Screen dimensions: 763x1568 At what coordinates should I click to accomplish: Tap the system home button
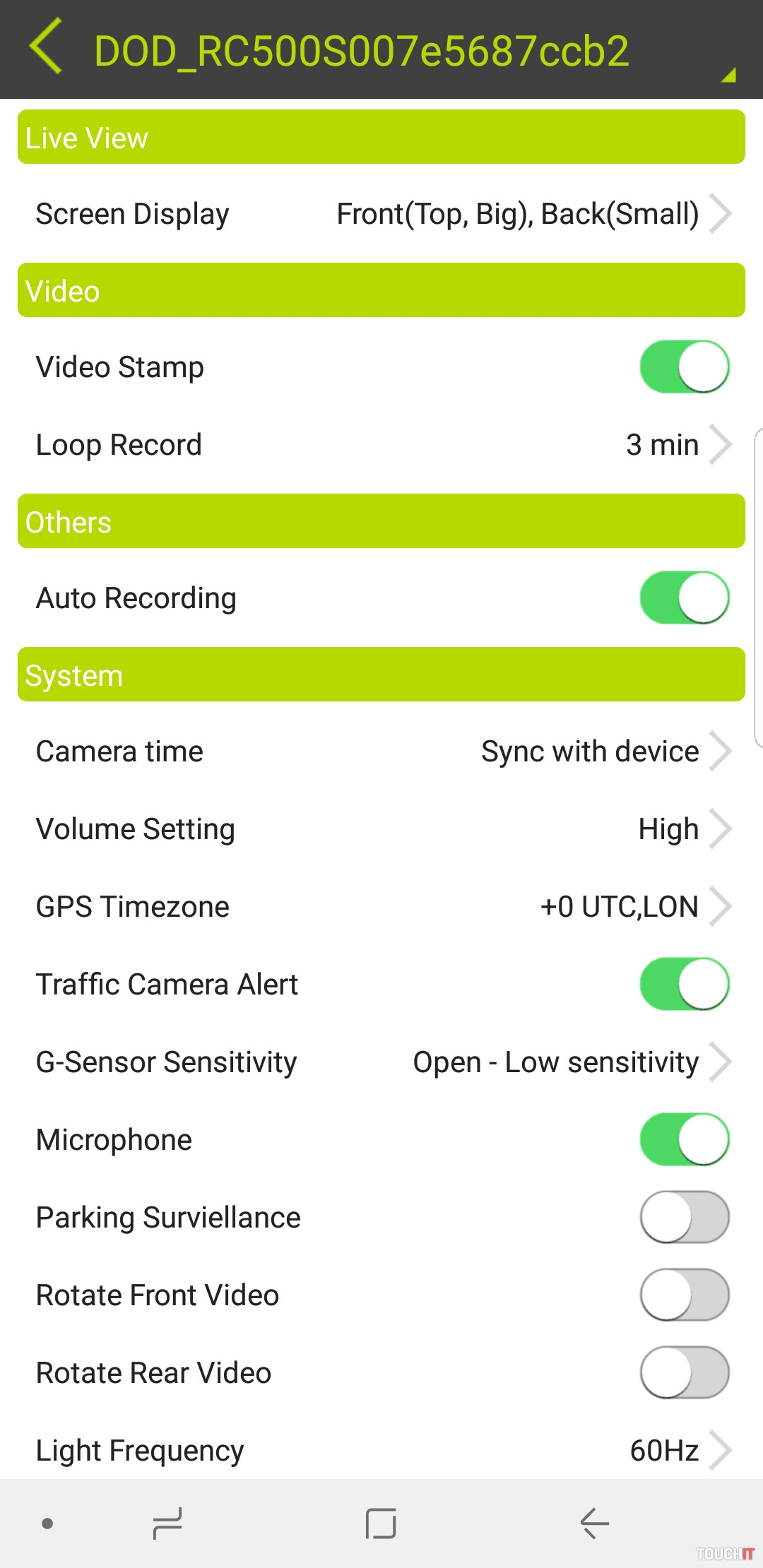click(381, 1524)
